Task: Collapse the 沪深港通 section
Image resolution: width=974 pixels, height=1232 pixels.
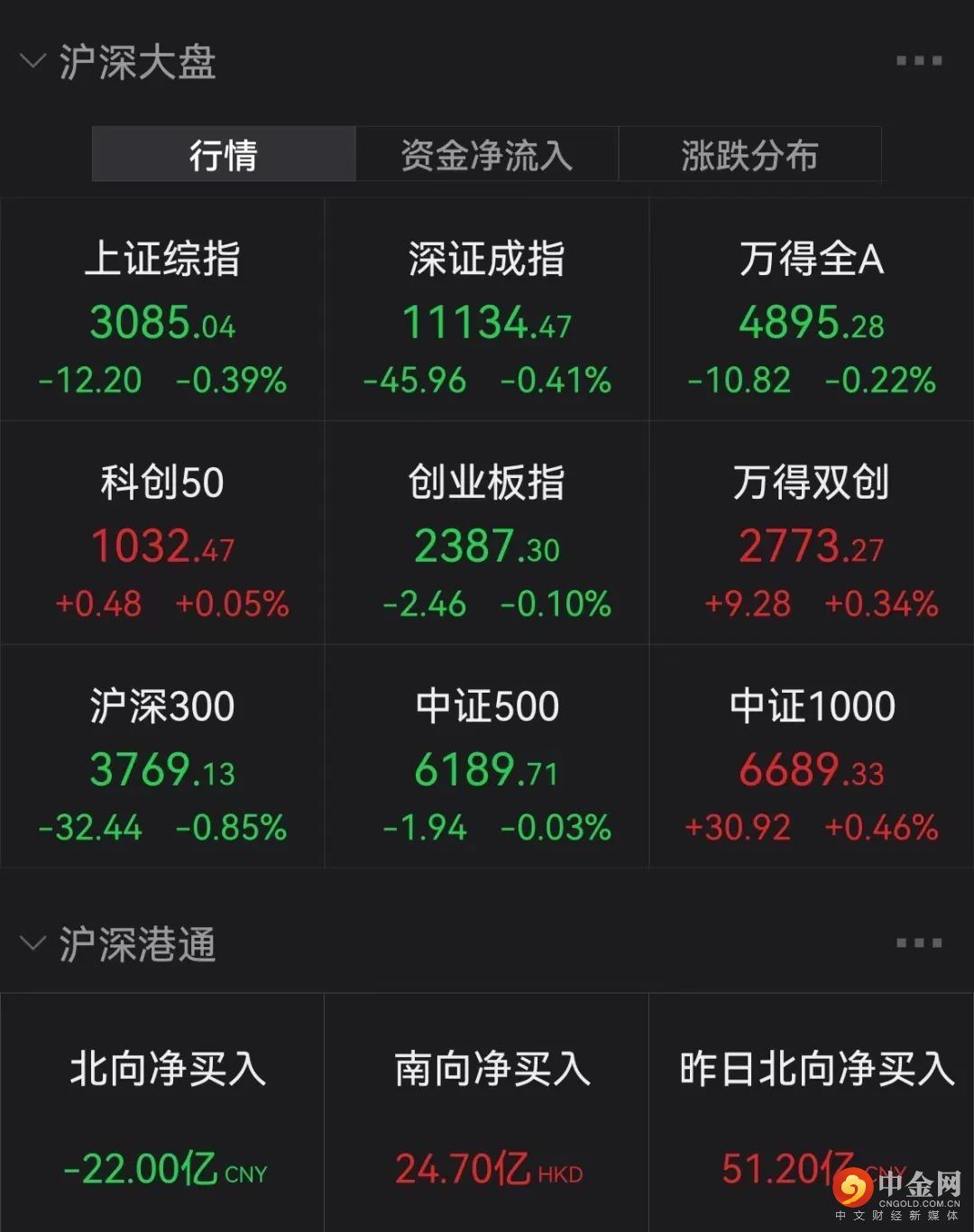Action: coord(32,944)
